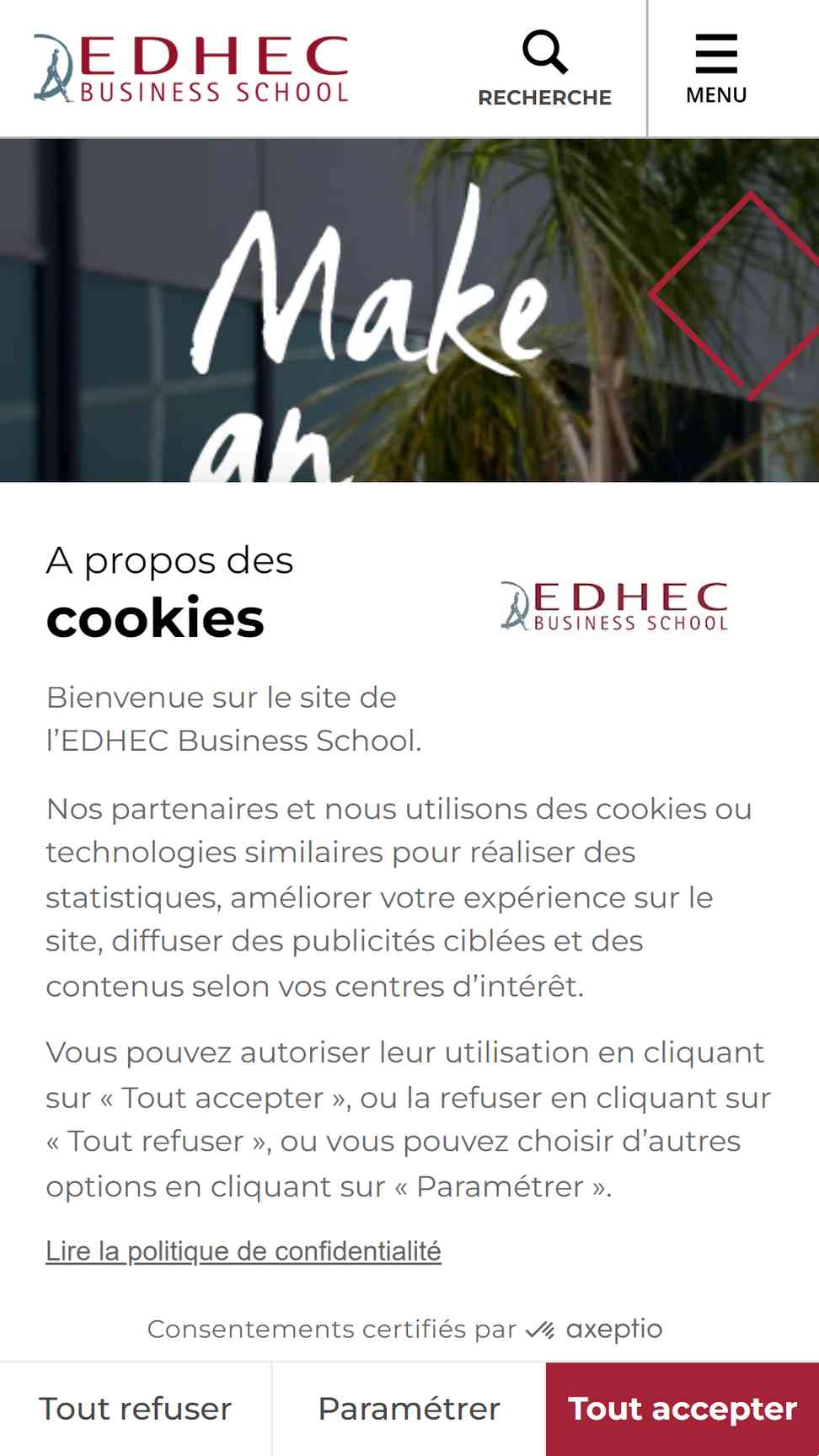The height and width of the screenshot is (1456, 819).
Task: Choose Tout refuser for cookies
Action: 136,1409
